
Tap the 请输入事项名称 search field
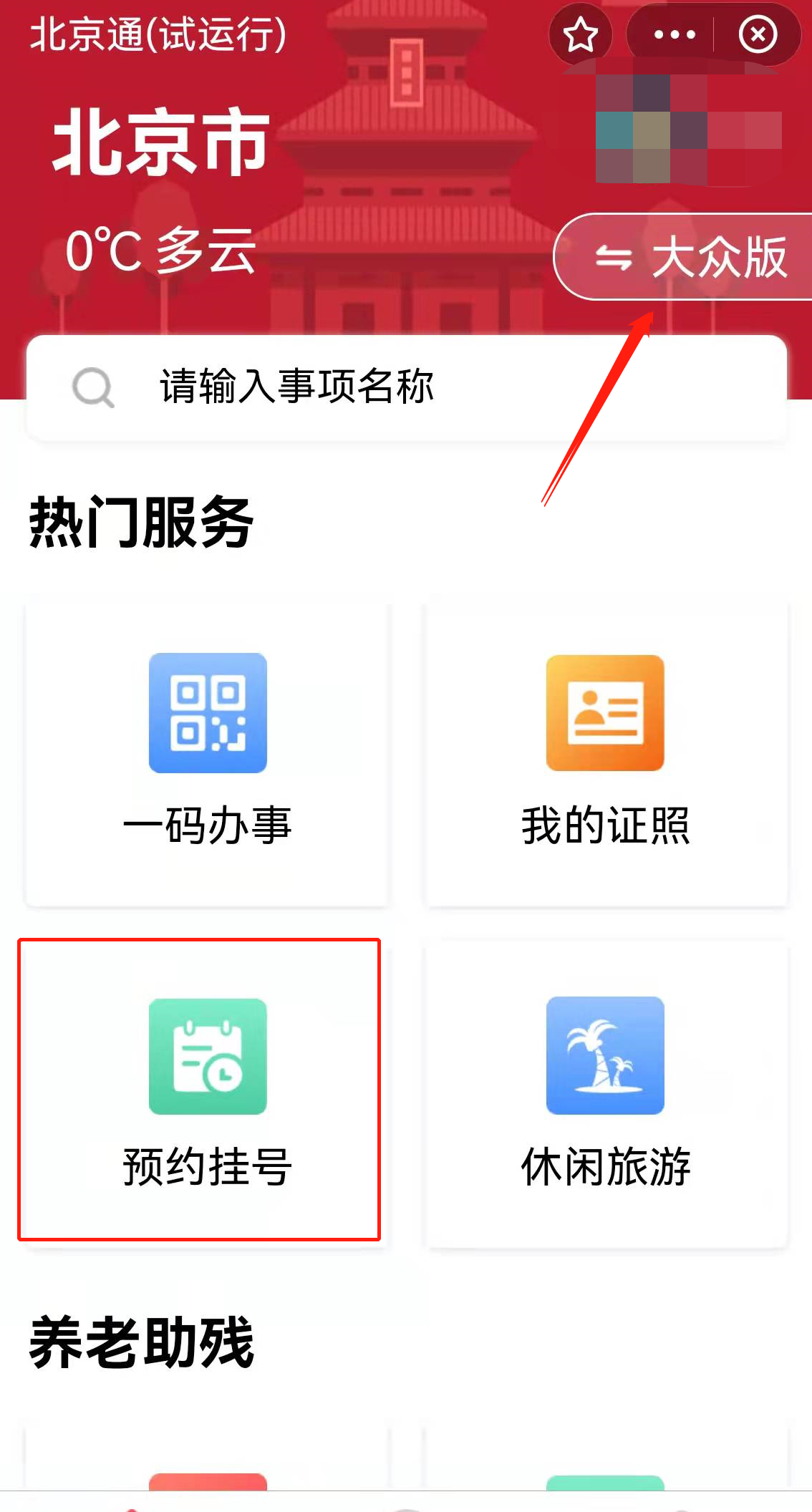point(406,387)
